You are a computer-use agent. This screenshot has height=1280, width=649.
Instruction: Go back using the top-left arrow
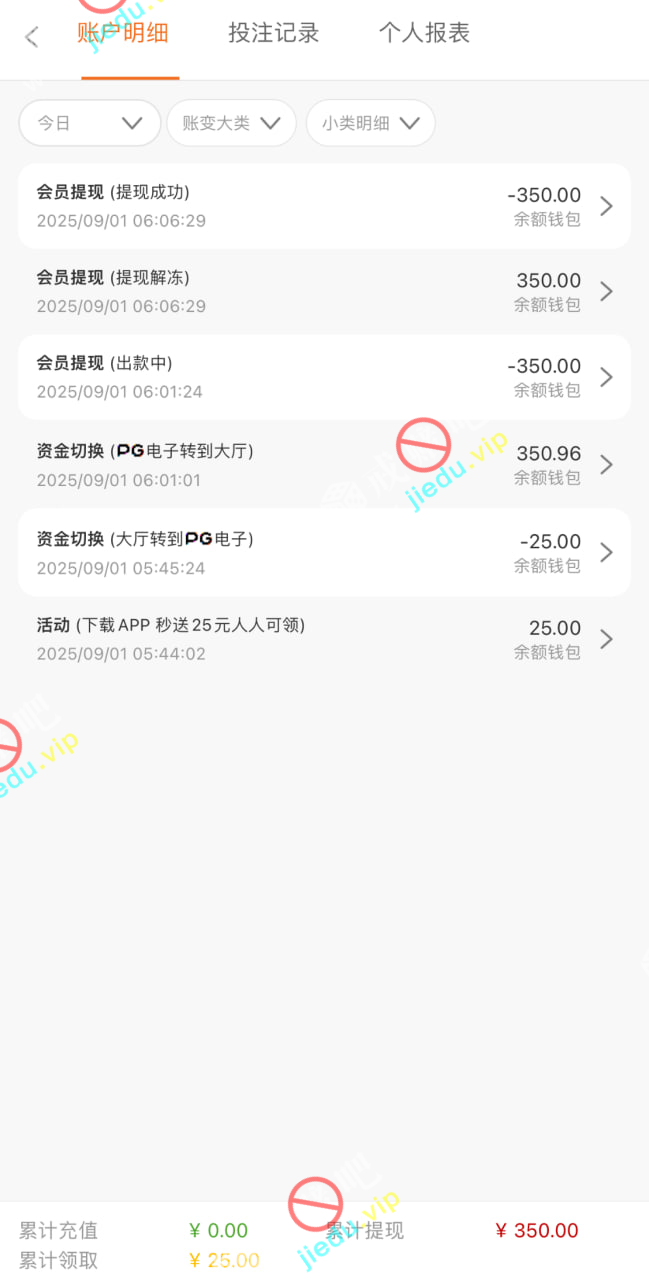[32, 37]
